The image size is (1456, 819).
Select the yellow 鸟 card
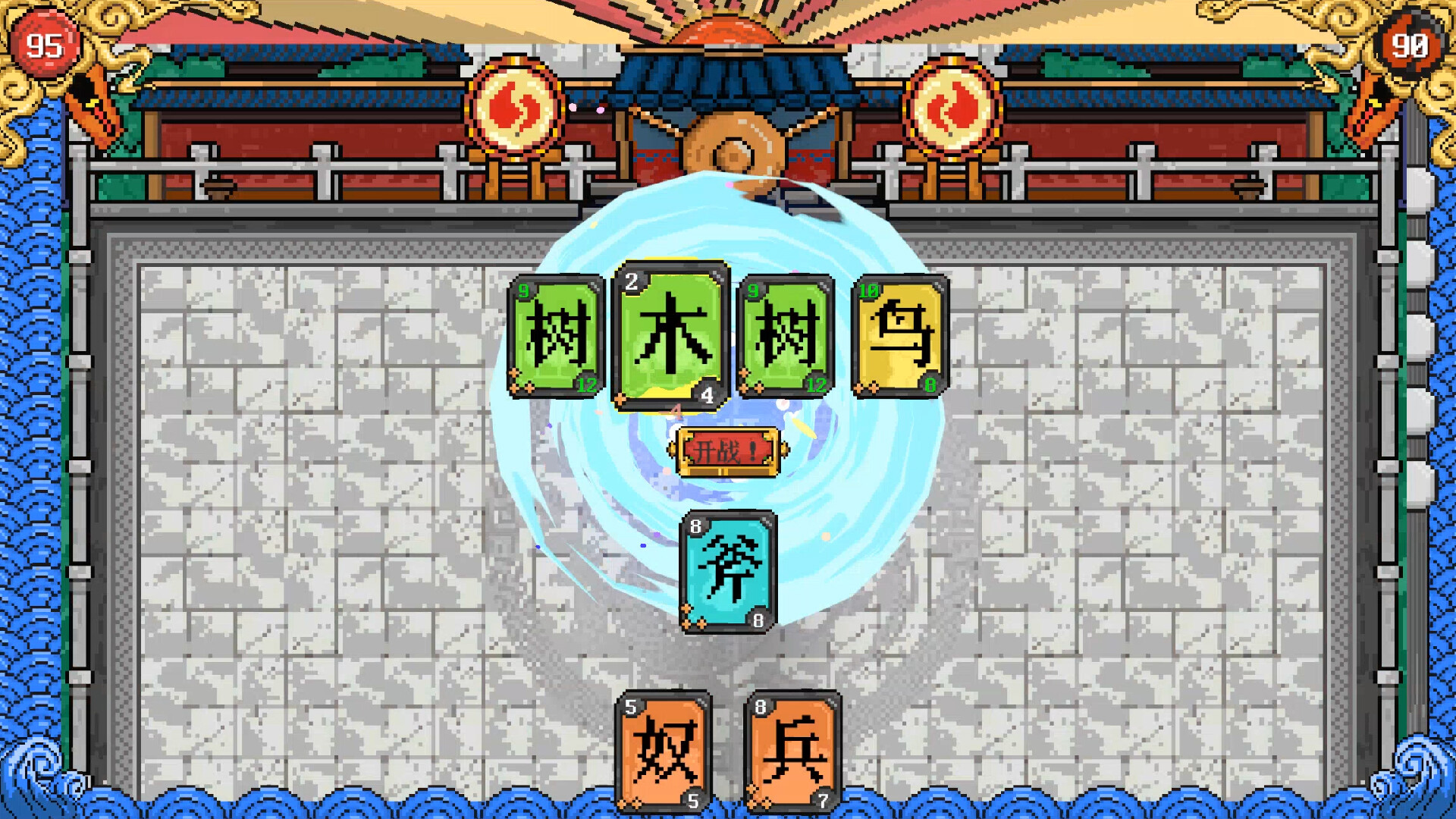[x=900, y=336]
